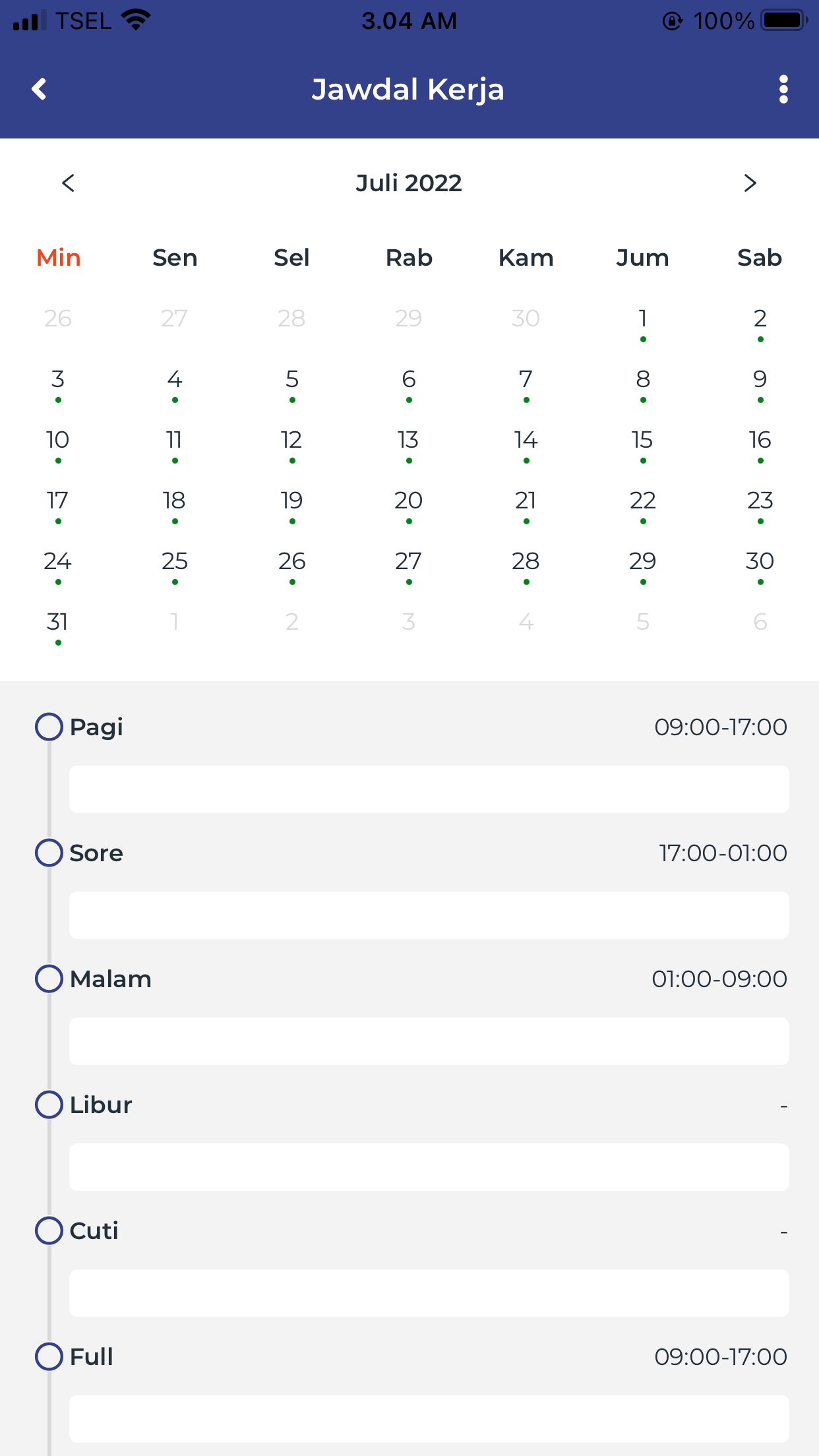This screenshot has height=1456, width=819.
Task: Tap the greyed-out 28 of the previous month
Action: (x=291, y=319)
